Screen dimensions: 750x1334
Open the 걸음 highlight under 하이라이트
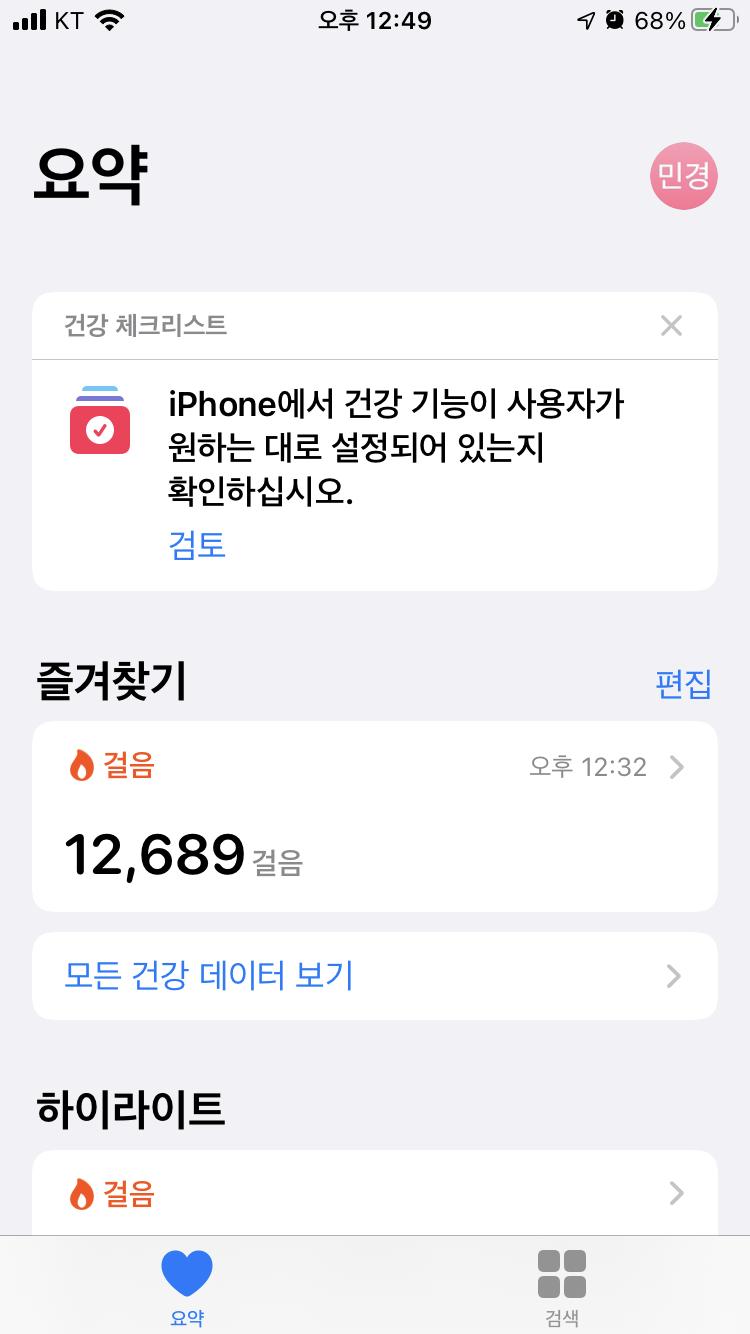374,1193
